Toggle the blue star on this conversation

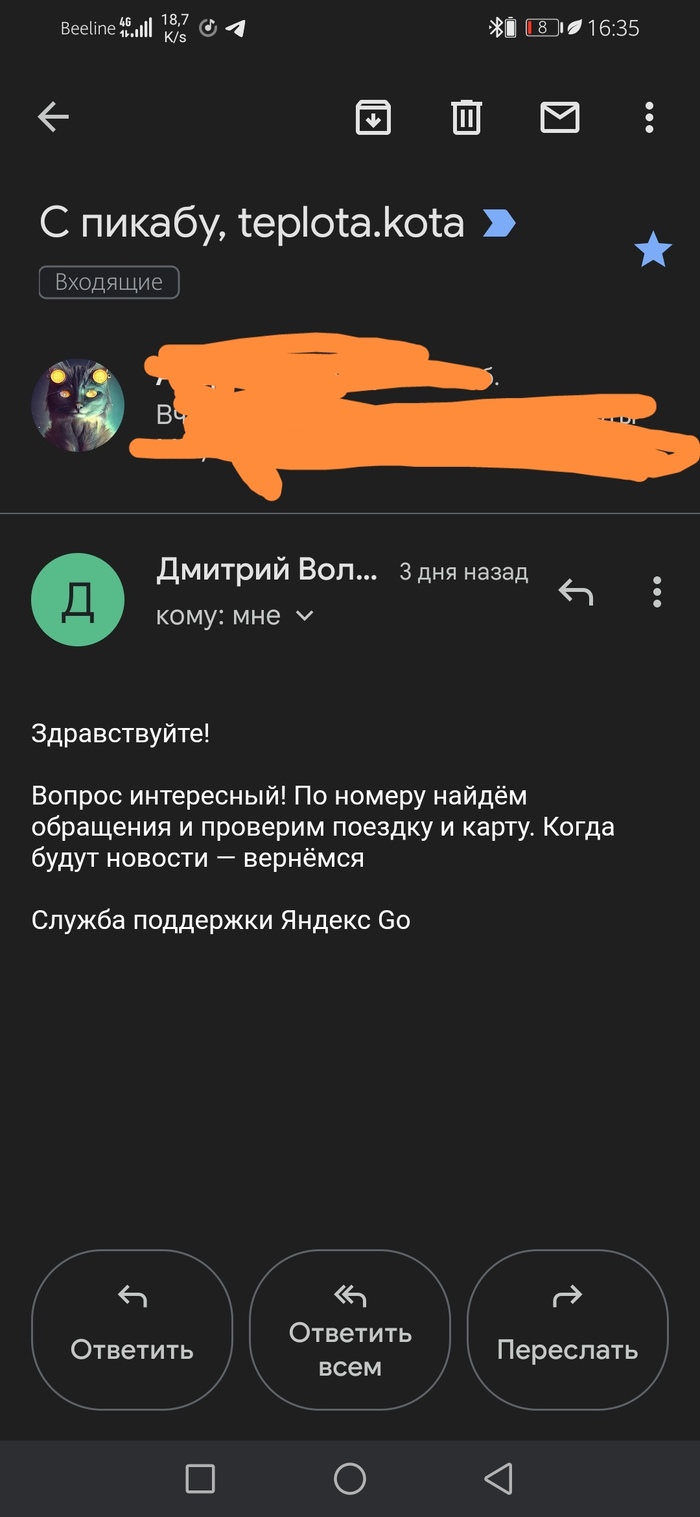653,250
